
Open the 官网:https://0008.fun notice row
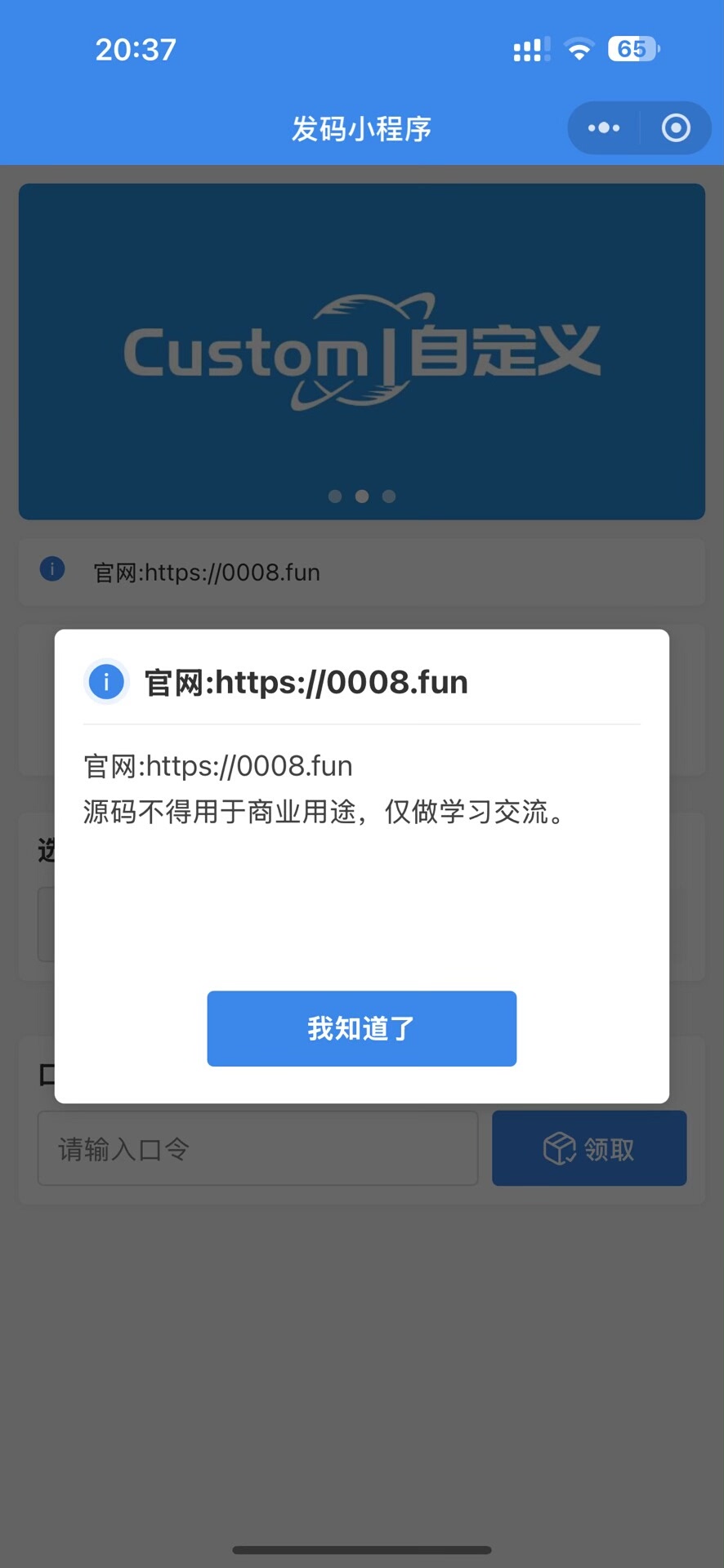point(361,572)
